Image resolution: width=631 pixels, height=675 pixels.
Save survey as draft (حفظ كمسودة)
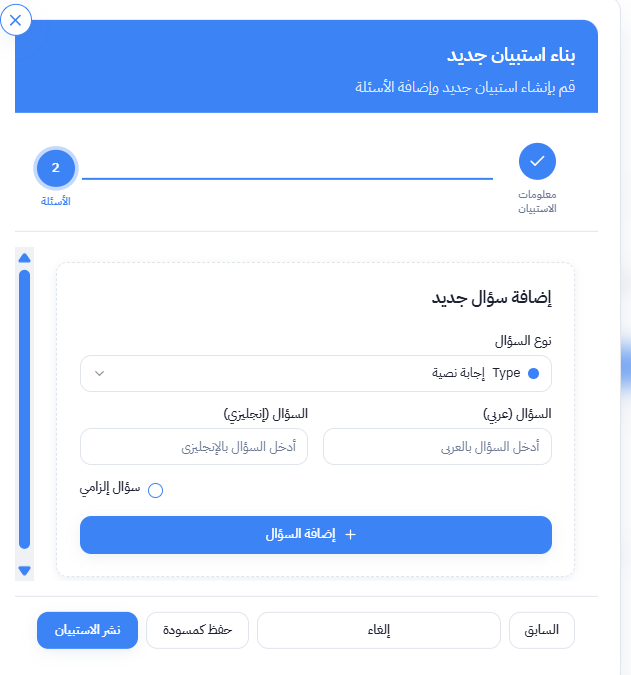(197, 631)
